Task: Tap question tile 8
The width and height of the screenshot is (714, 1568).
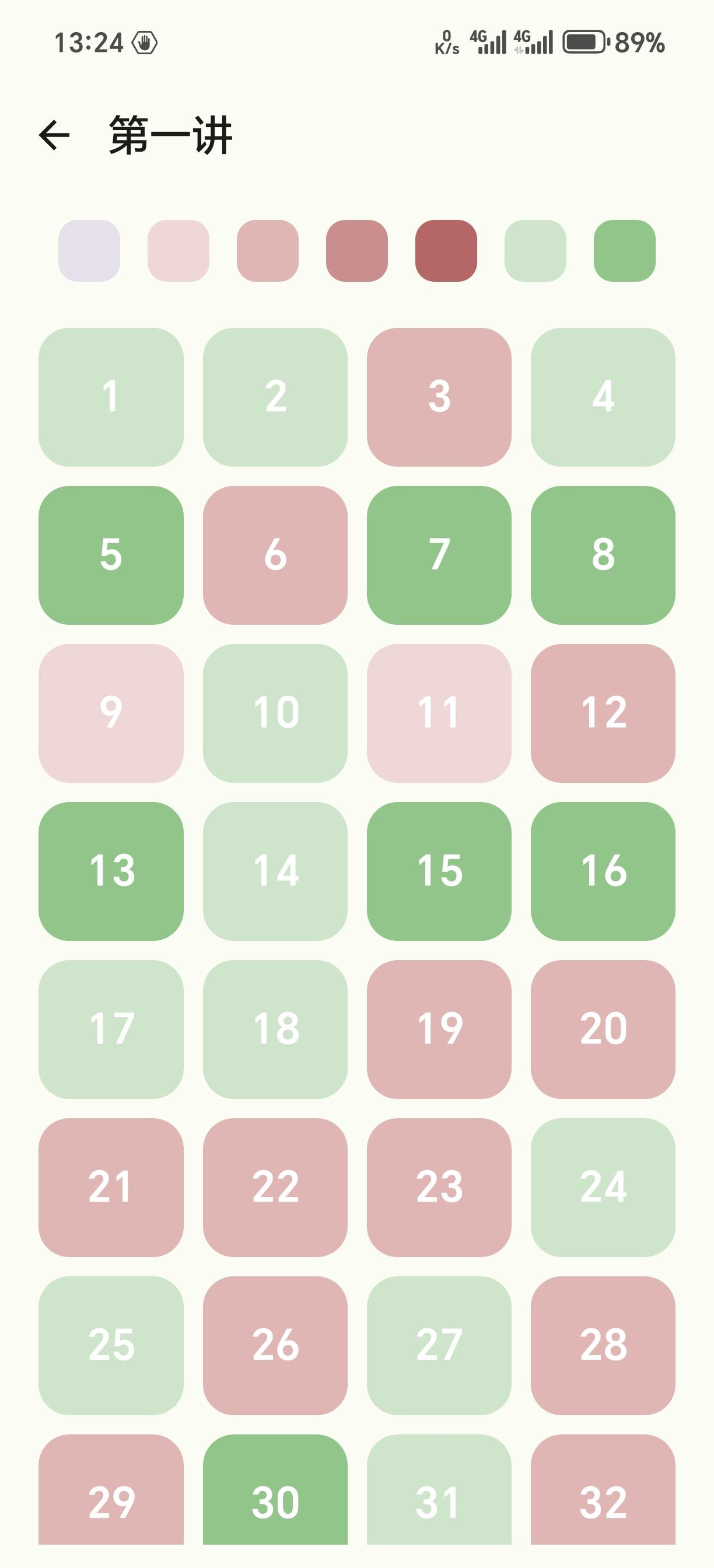Action: [603, 555]
